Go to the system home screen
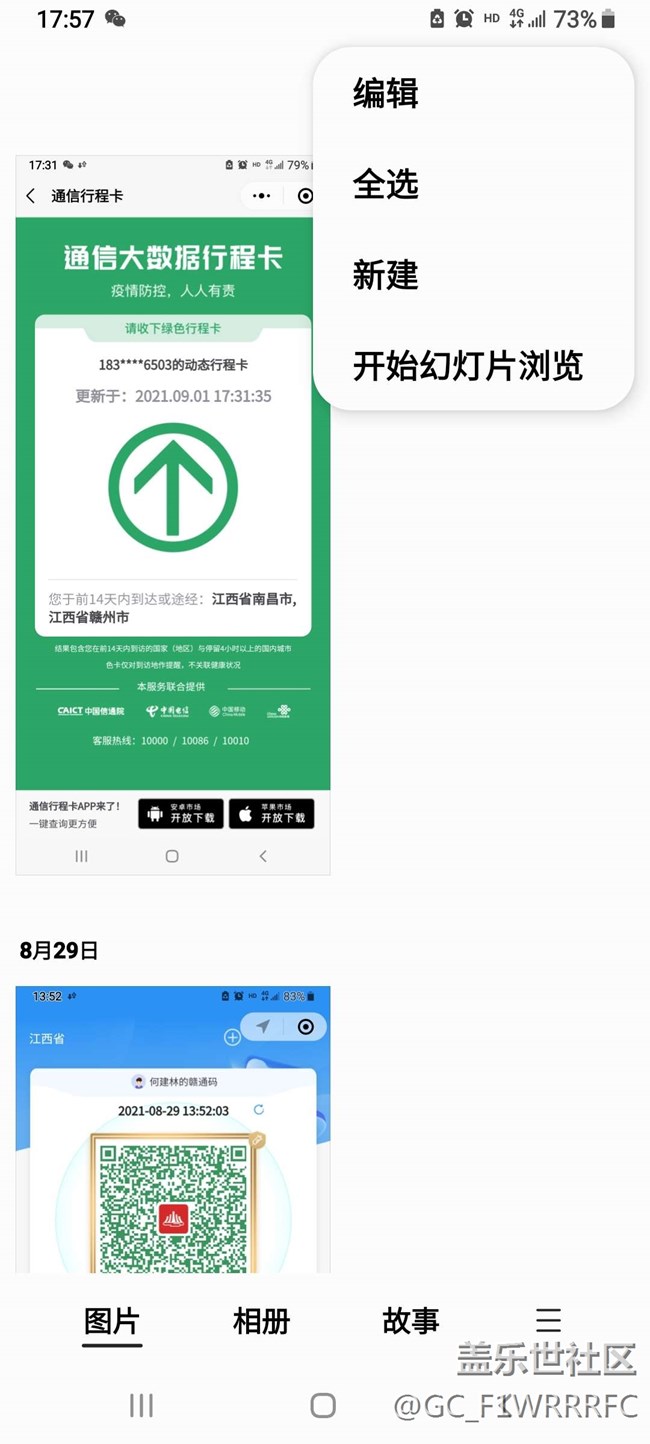 coord(323,1405)
